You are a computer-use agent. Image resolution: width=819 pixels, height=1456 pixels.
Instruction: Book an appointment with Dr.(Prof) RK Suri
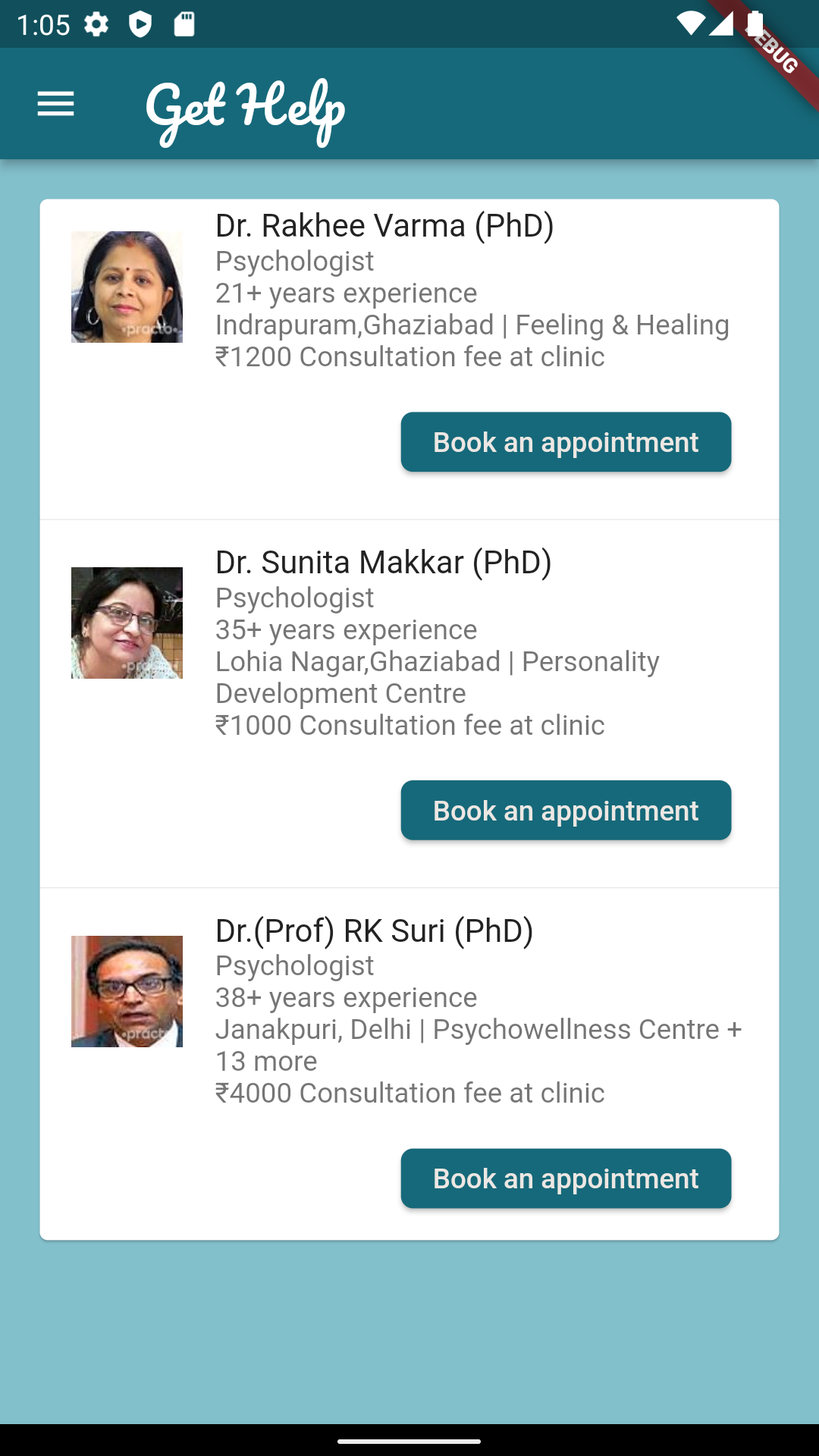tap(566, 1178)
